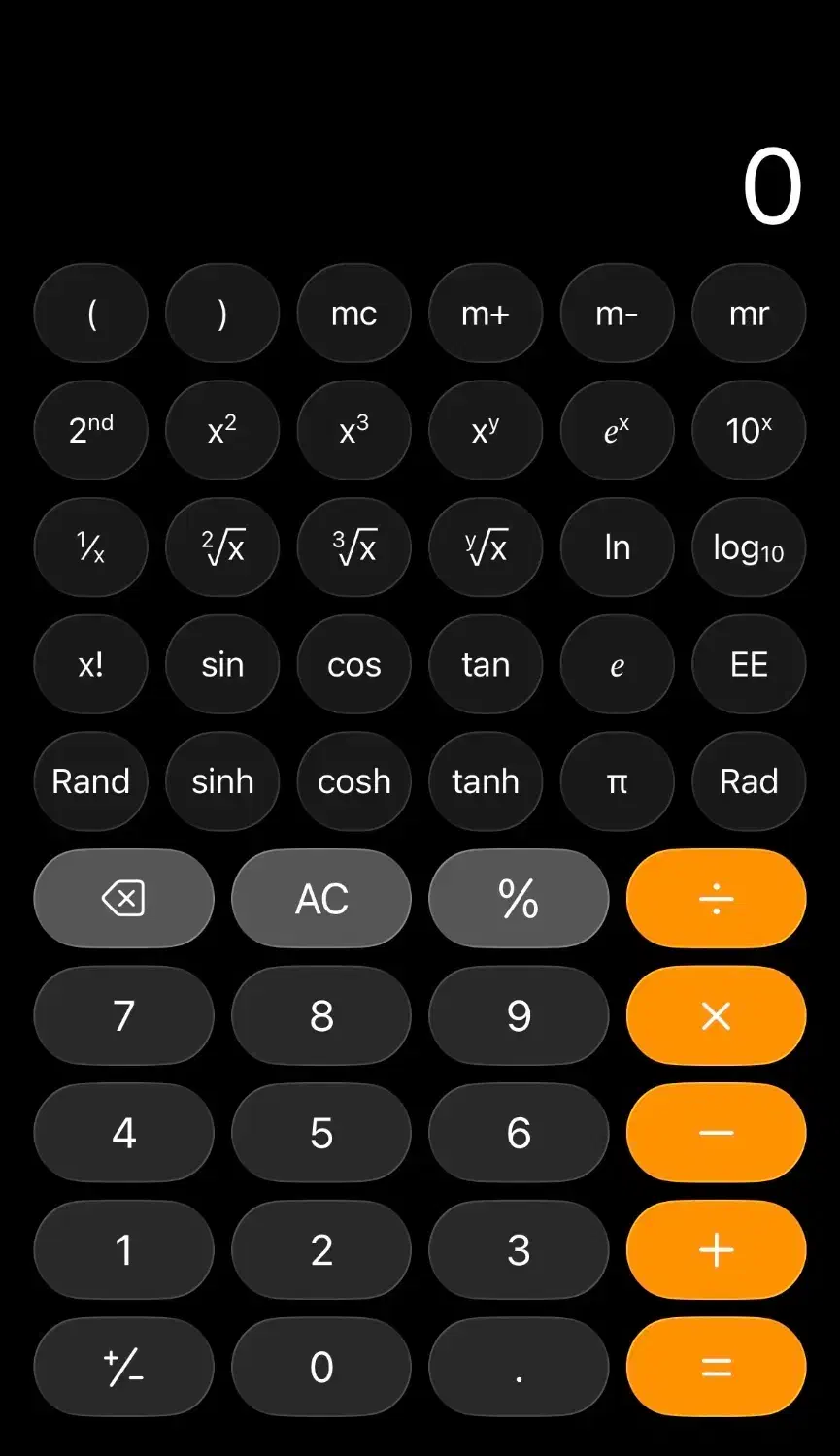The height and width of the screenshot is (1456, 840).
Task: Compute factorial with x! key
Action: [90, 665]
